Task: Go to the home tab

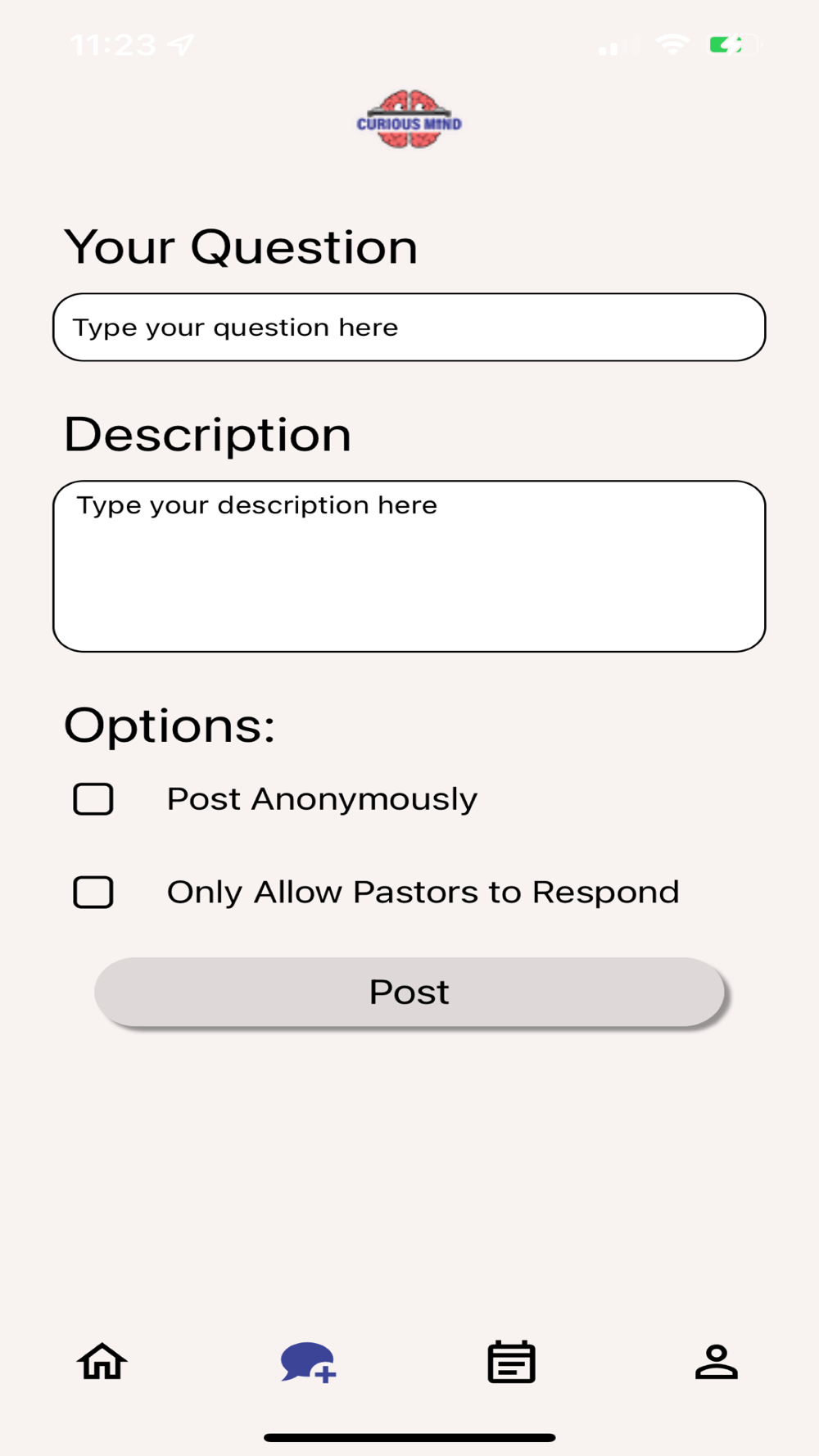Action: click(x=102, y=1362)
